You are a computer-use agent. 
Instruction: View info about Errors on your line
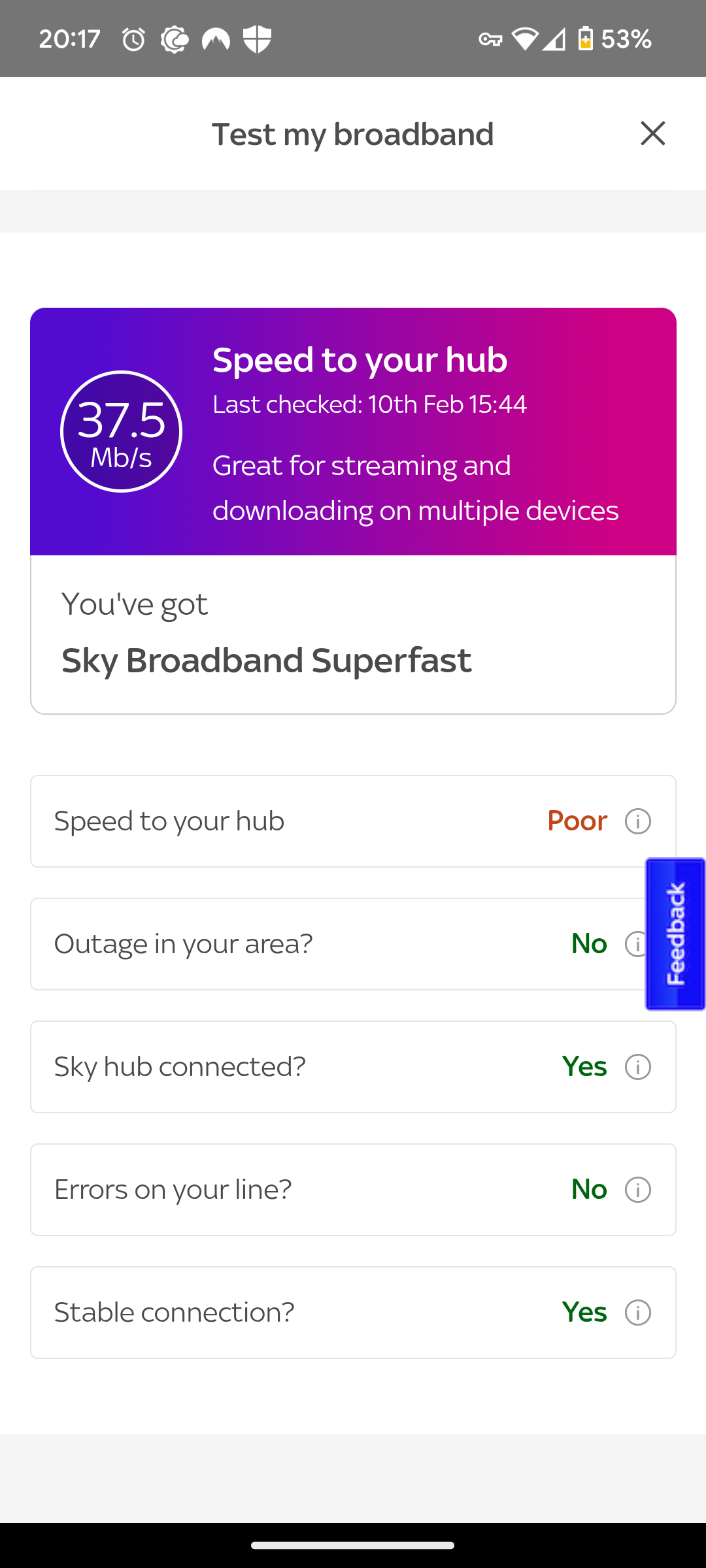point(638,1189)
